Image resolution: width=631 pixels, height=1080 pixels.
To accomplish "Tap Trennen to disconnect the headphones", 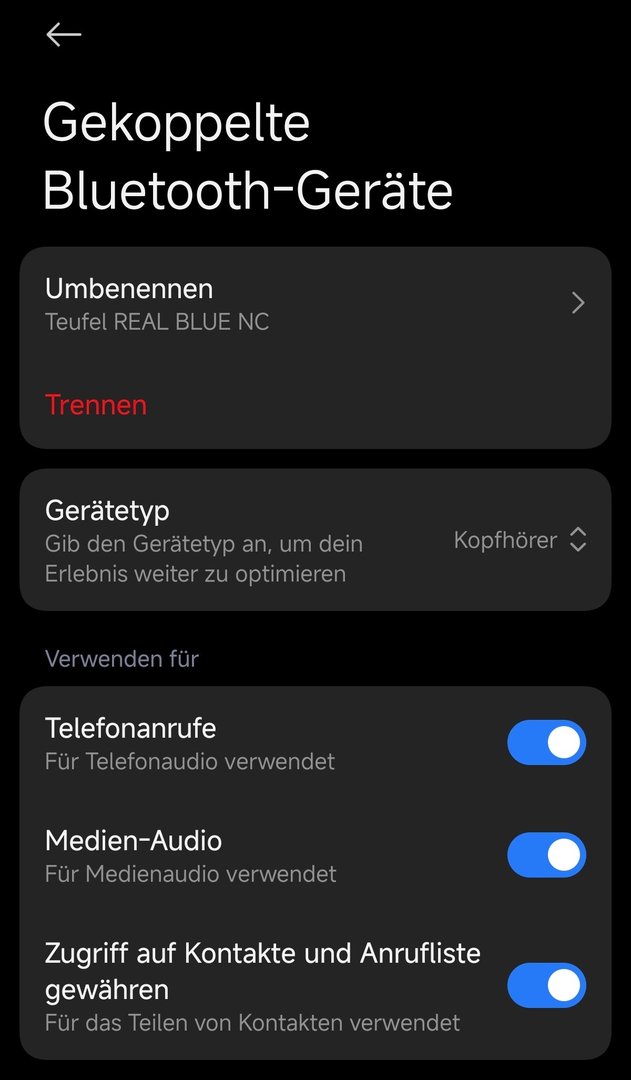I will point(96,405).
